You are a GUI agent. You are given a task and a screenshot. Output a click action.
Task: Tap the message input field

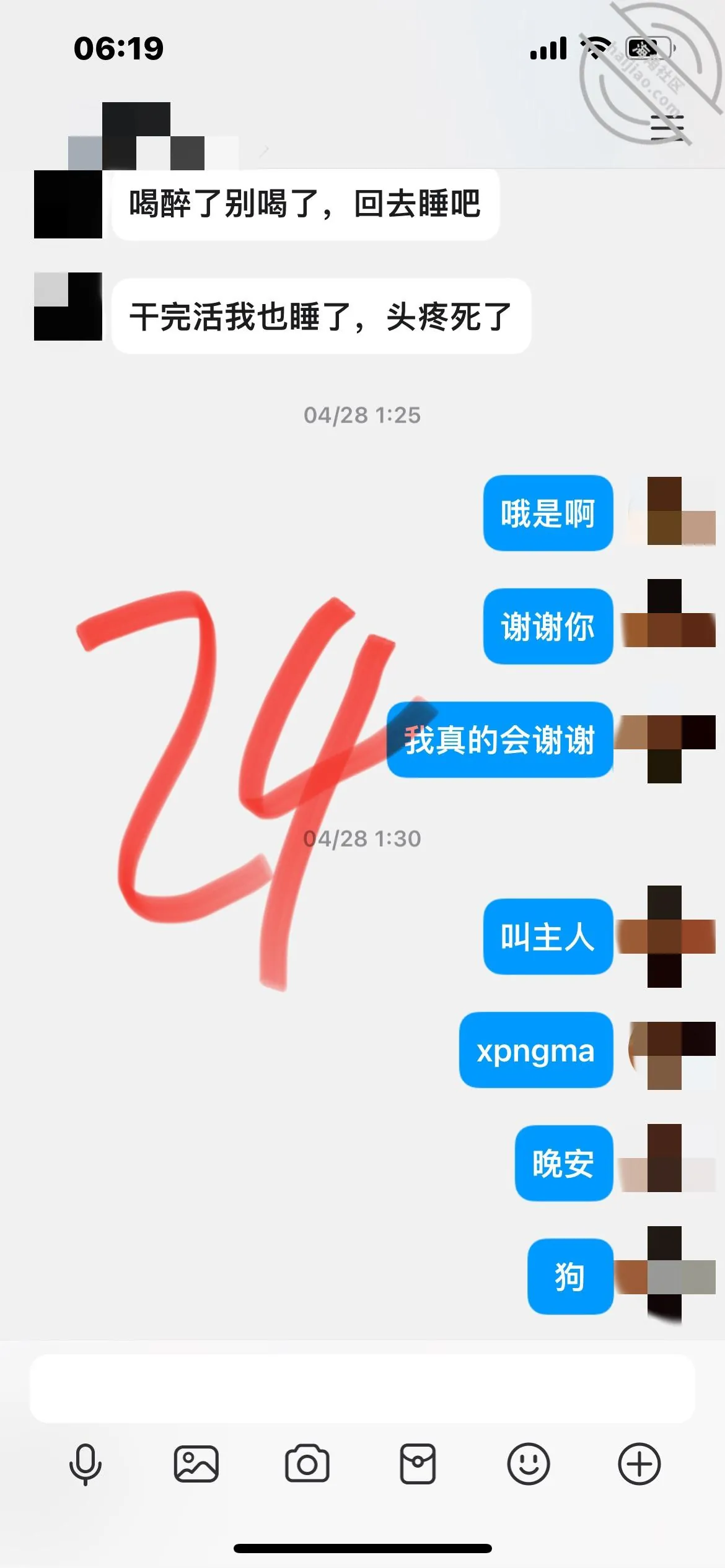362,1388
